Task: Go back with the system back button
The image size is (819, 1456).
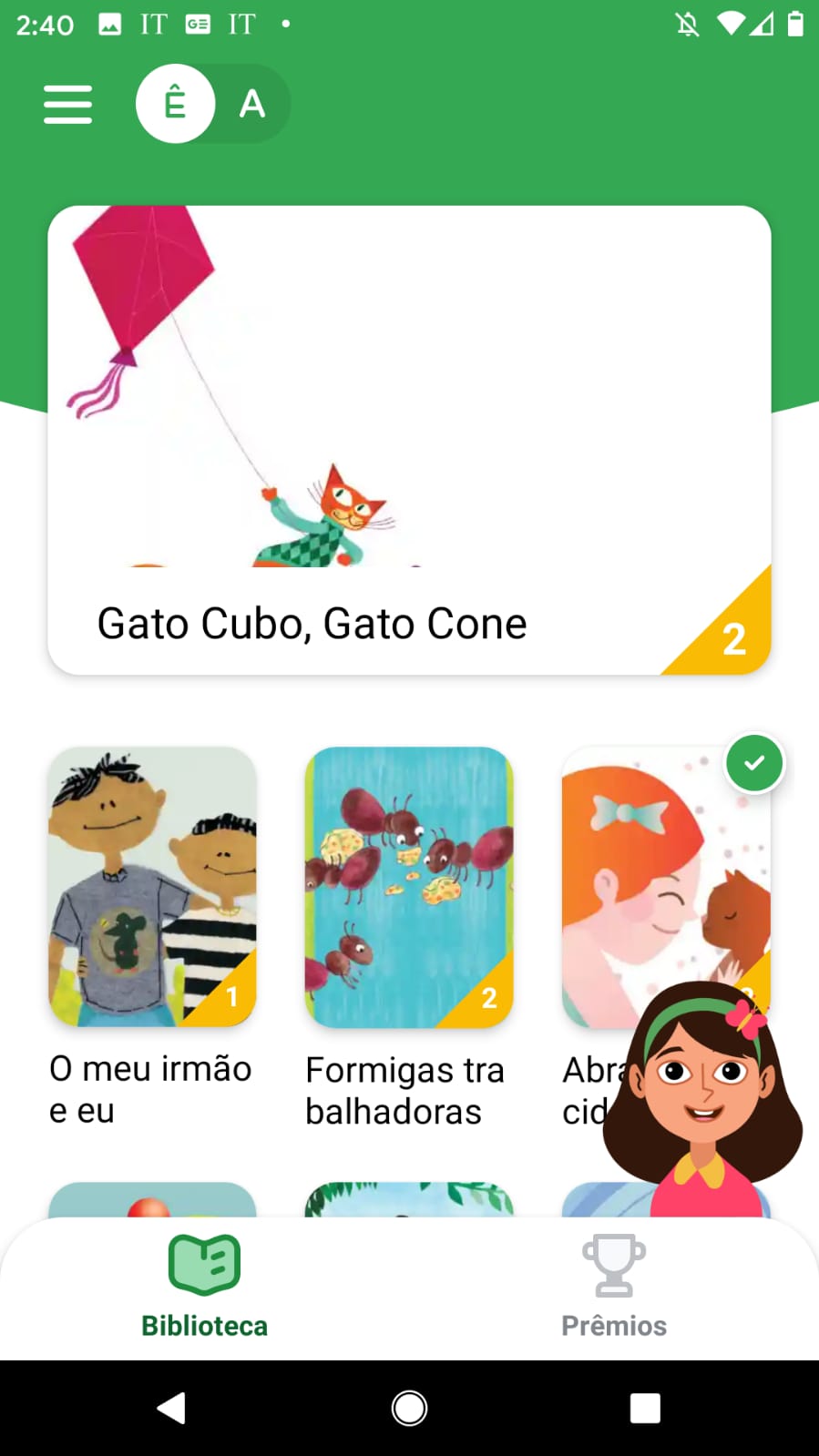Action: pyautogui.click(x=171, y=1408)
